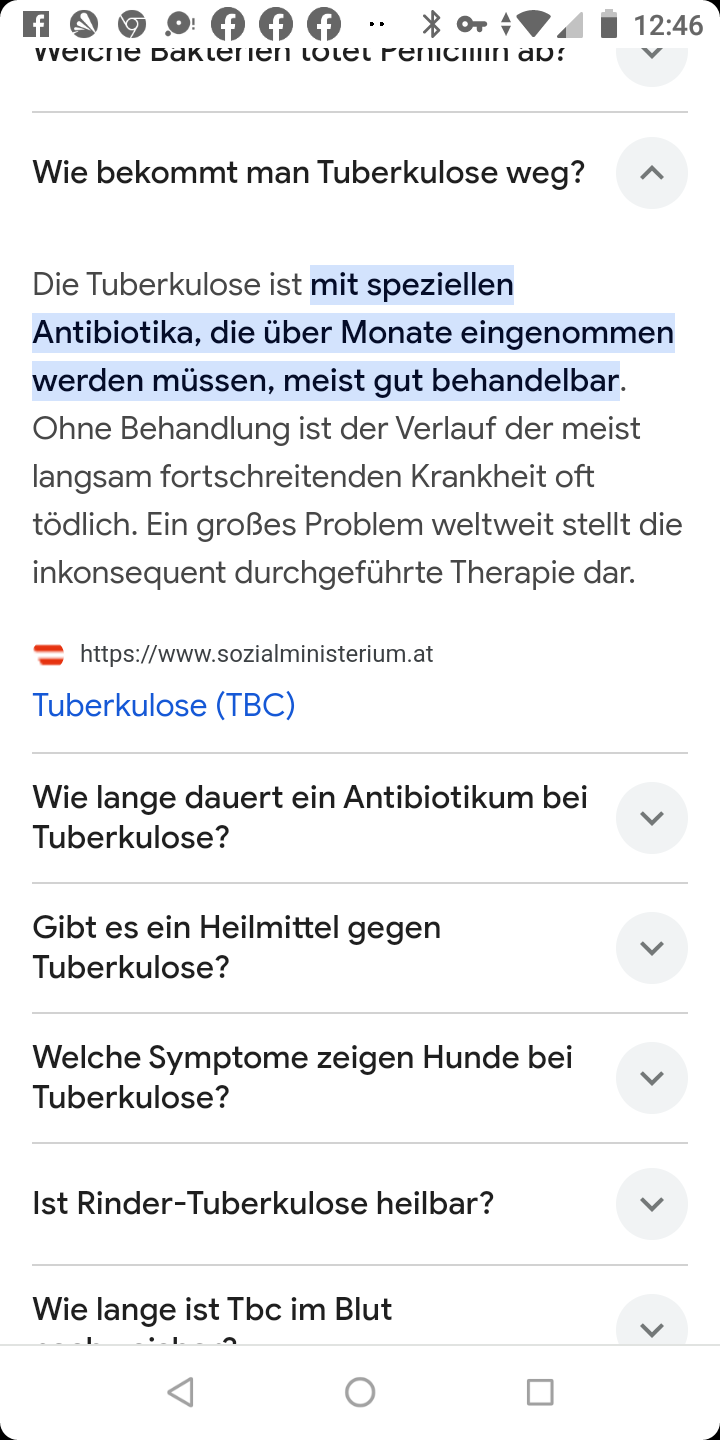Open the recent apps overview
Viewport: 720px width, 1440px height.
pyautogui.click(x=540, y=1392)
